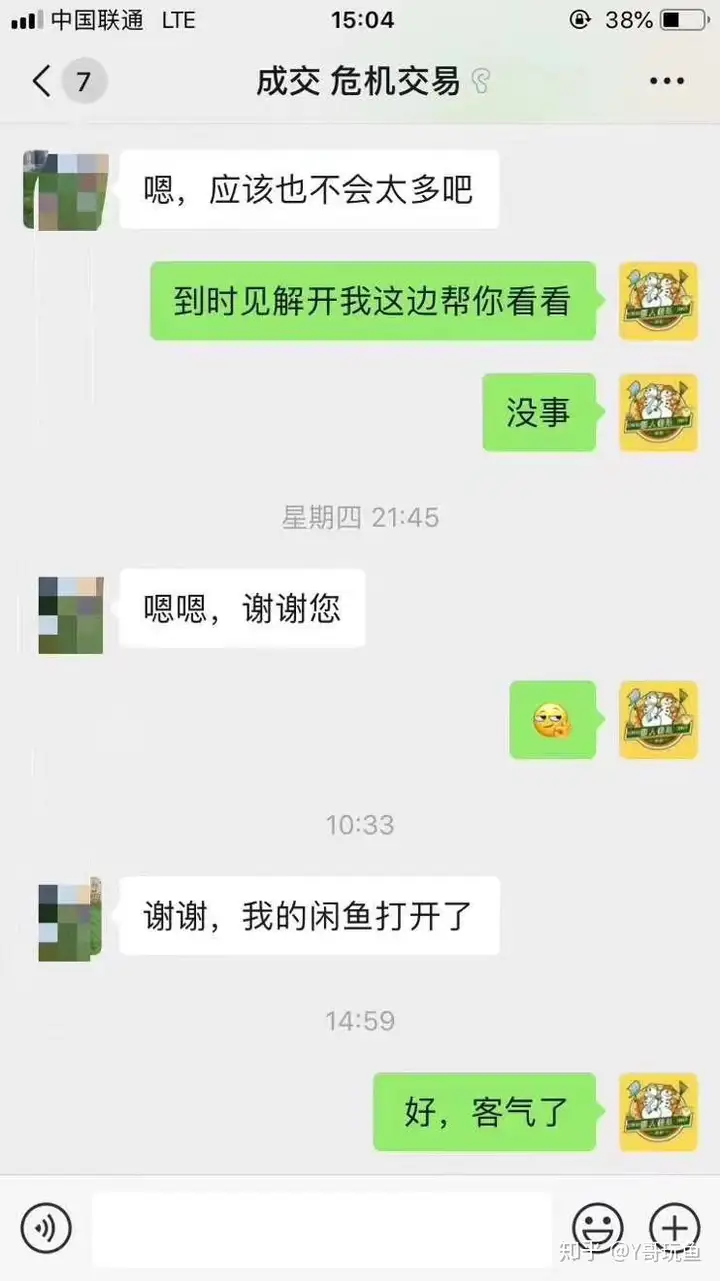Image resolution: width=720 pixels, height=1281 pixels.
Task: View own avatar beside 没事 message
Action: pos(657,412)
